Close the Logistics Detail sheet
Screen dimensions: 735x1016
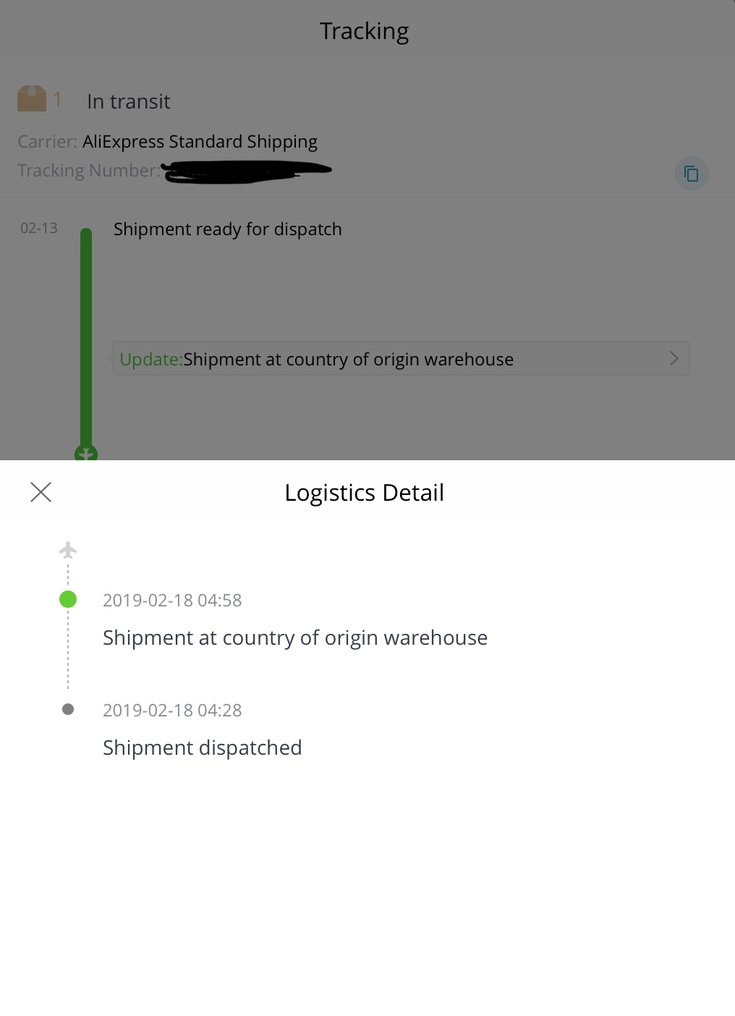tap(41, 492)
